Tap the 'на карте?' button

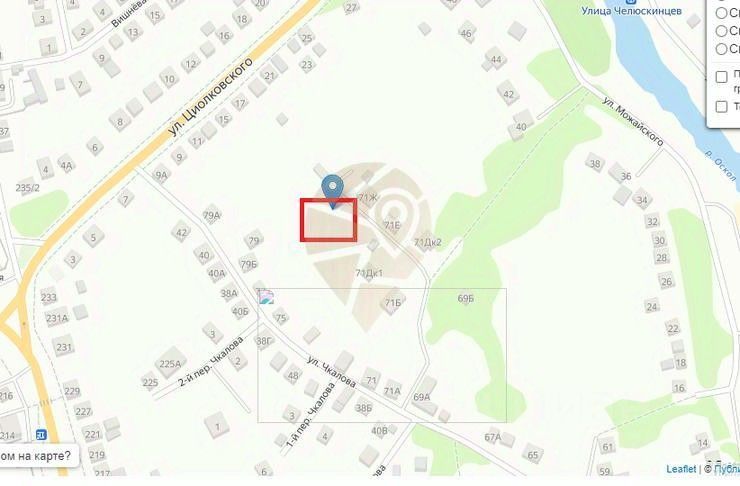point(37,457)
